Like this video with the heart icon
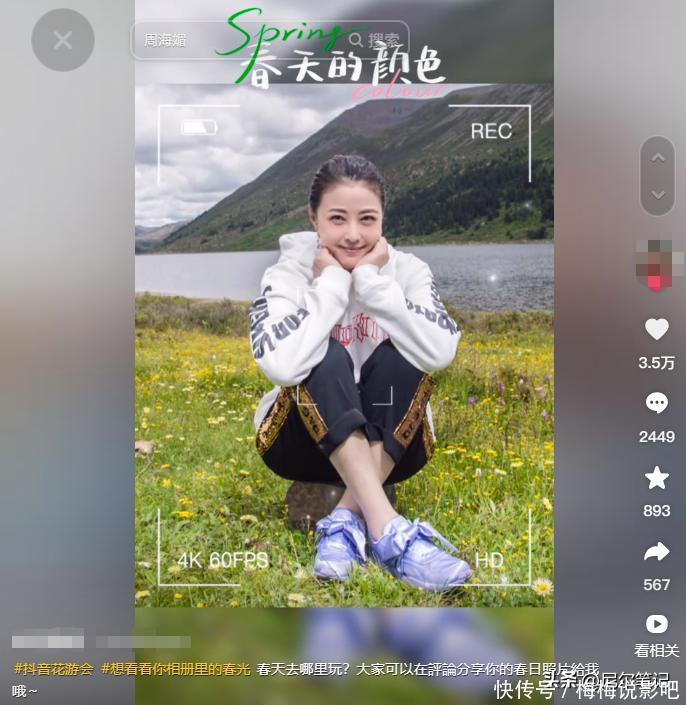Image resolution: width=686 pixels, height=705 pixels. [656, 329]
